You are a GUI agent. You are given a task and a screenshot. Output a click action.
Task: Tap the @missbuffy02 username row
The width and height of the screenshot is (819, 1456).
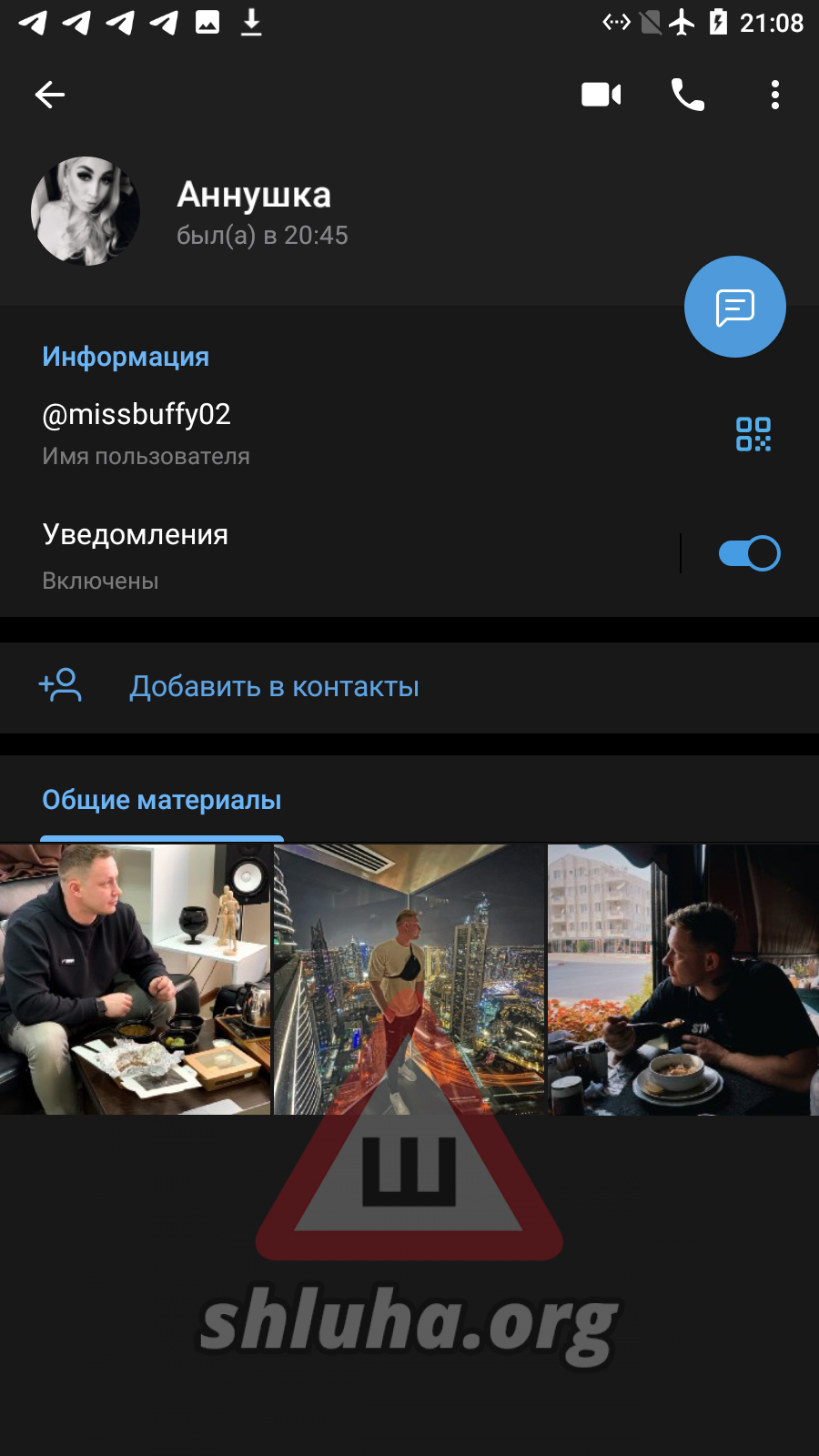pyautogui.click(x=273, y=432)
